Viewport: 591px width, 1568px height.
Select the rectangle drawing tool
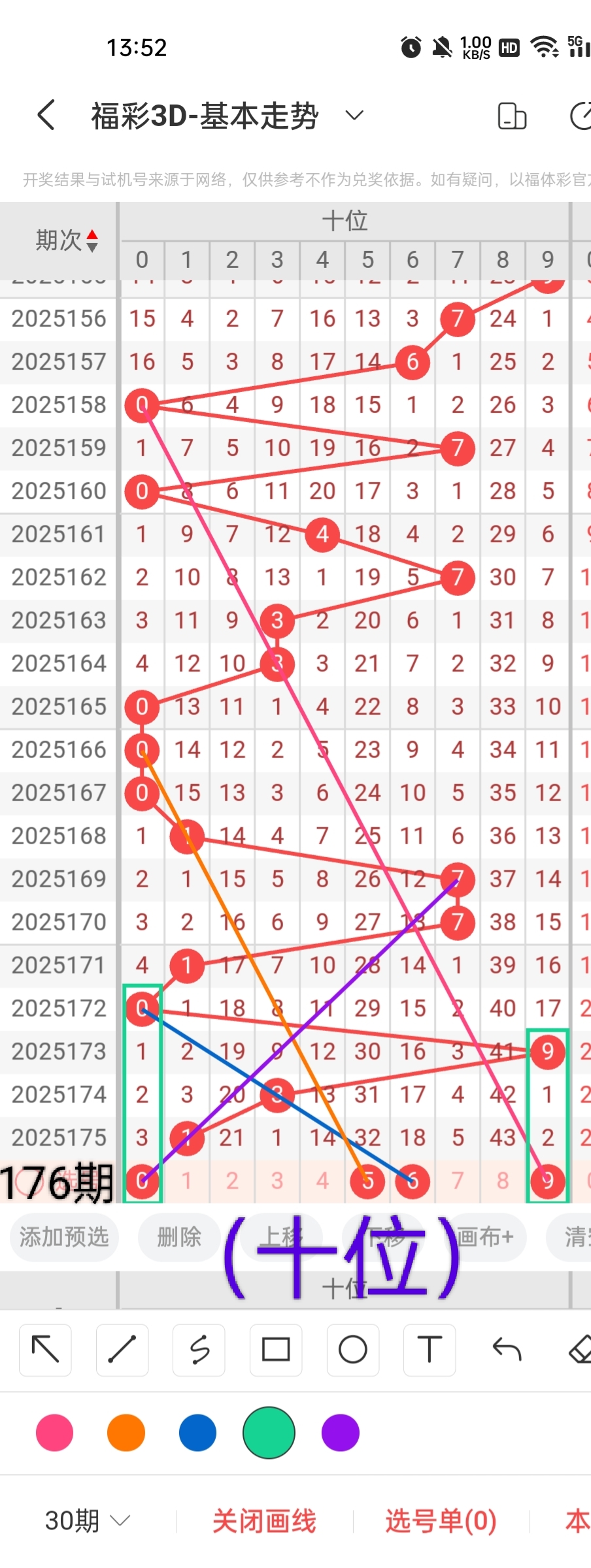point(276,1350)
